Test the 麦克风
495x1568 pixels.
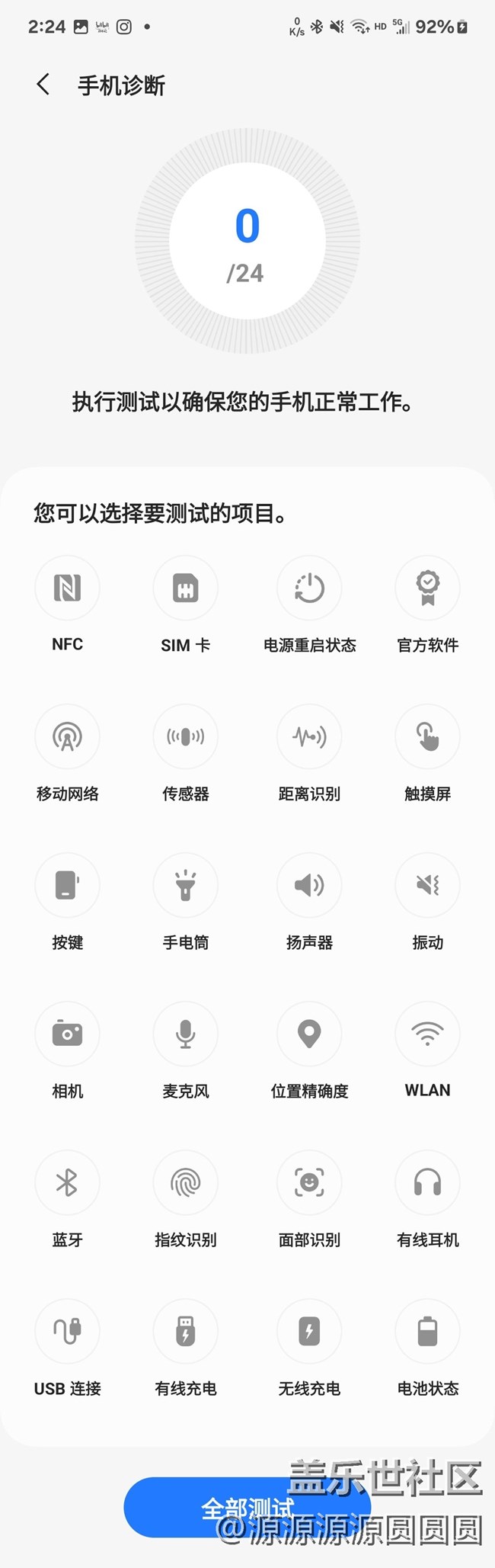click(x=185, y=1034)
